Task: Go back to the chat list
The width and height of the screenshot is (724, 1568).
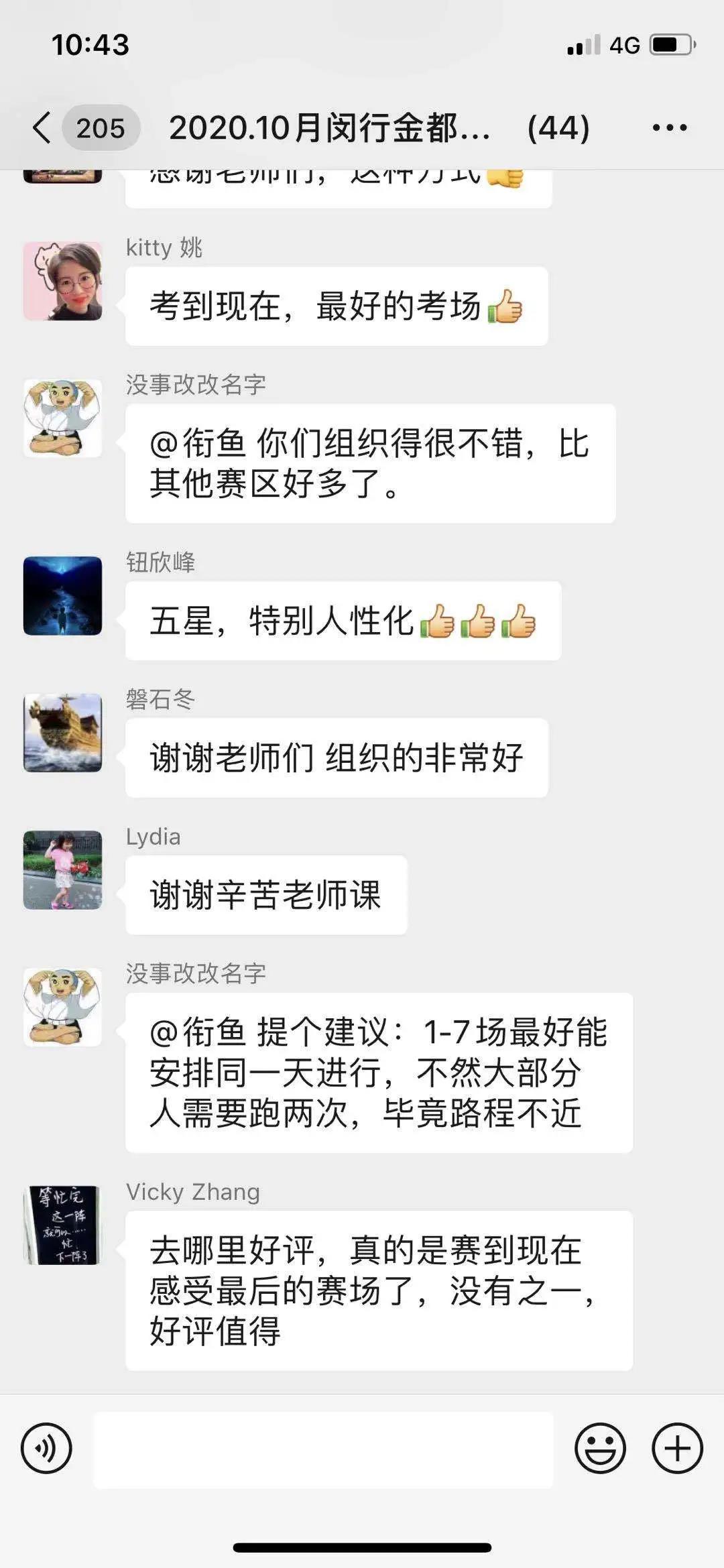Action: (x=42, y=127)
